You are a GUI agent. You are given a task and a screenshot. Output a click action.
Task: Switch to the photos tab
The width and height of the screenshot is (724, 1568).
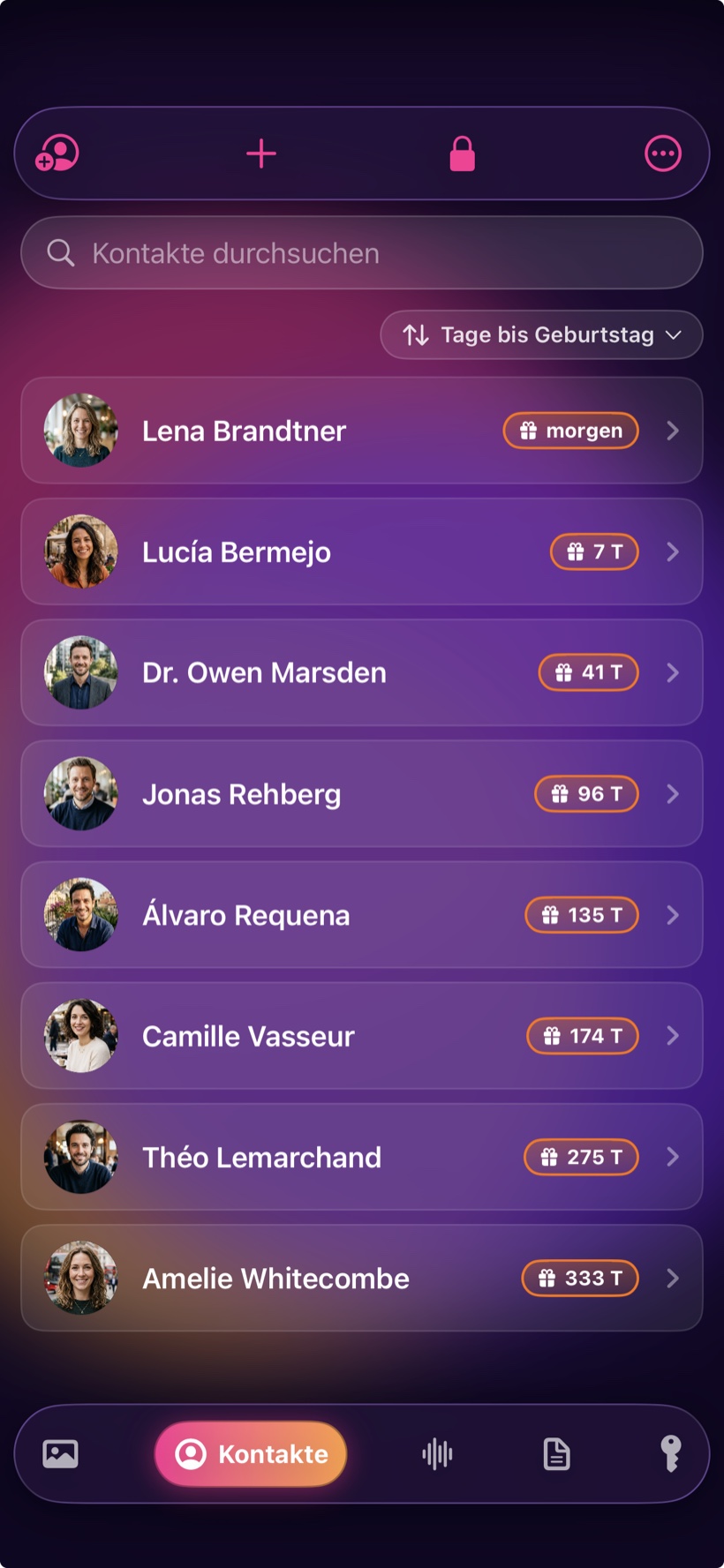point(61,1453)
